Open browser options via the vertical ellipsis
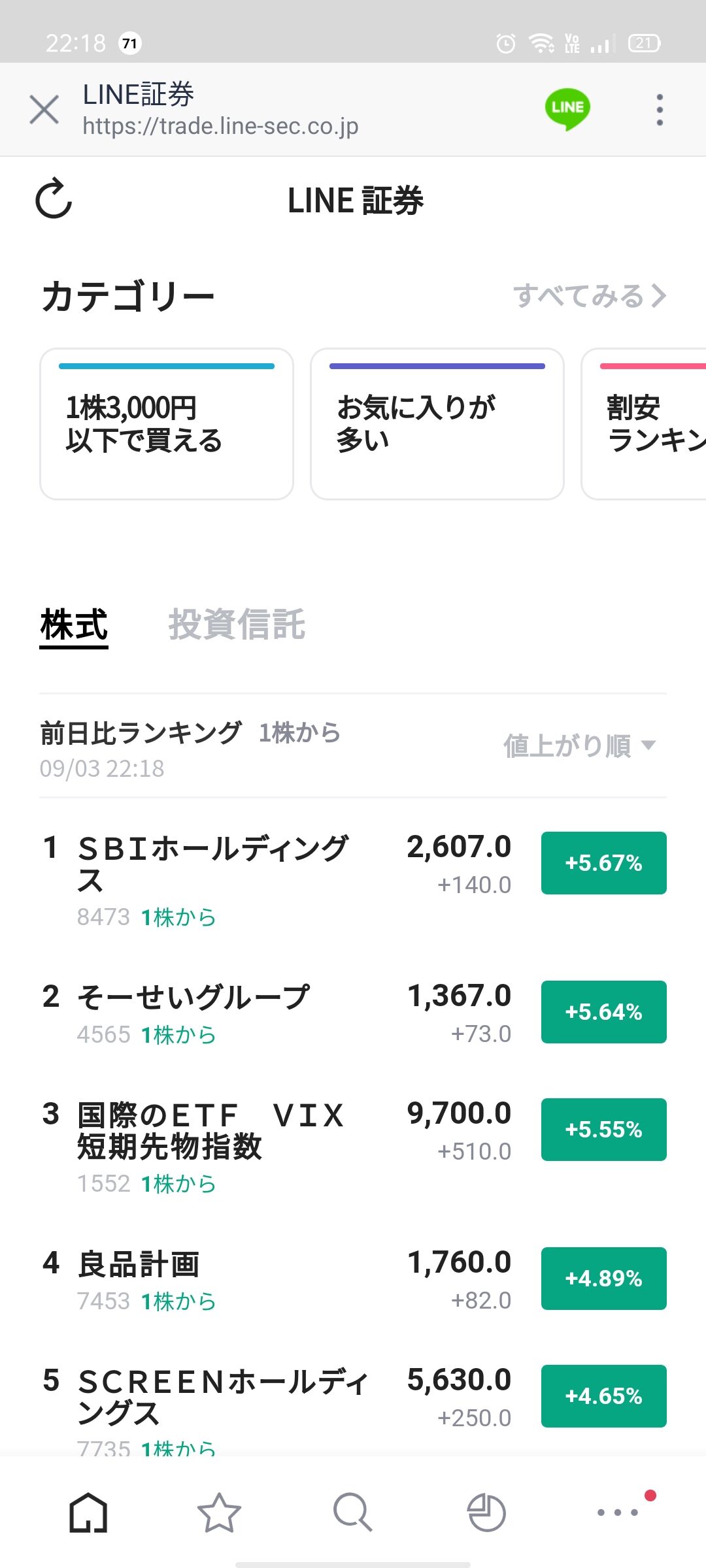The height and width of the screenshot is (1568, 706). pyautogui.click(x=659, y=108)
